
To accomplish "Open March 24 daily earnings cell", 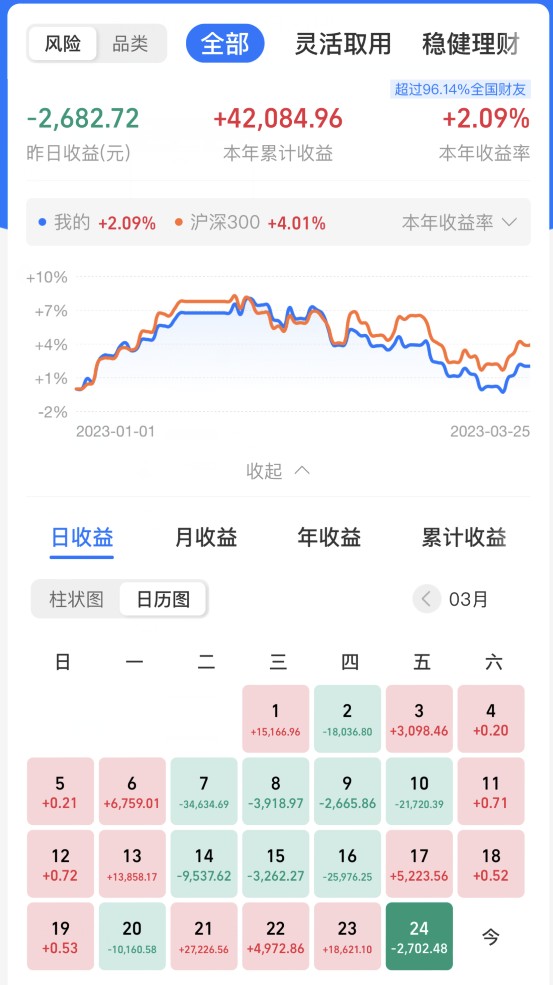I will [419, 936].
